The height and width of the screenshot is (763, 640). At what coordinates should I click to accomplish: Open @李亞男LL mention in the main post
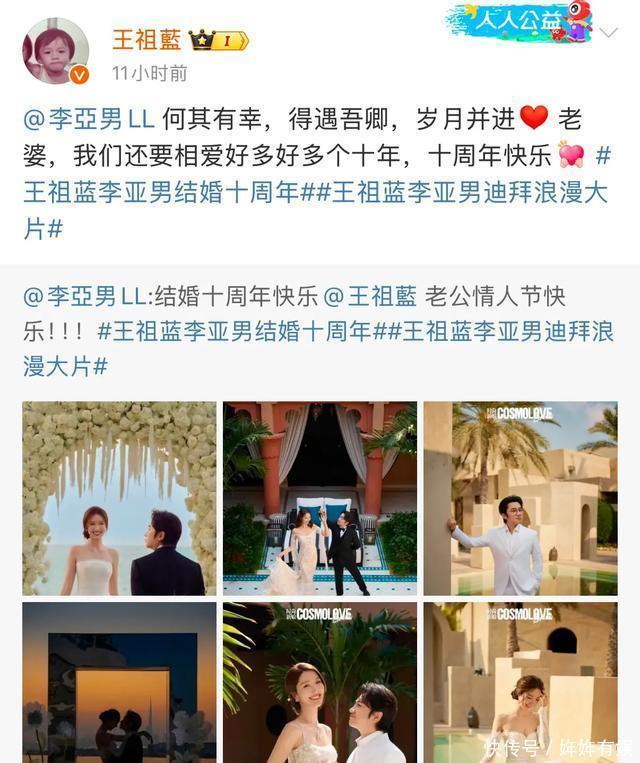(89, 118)
